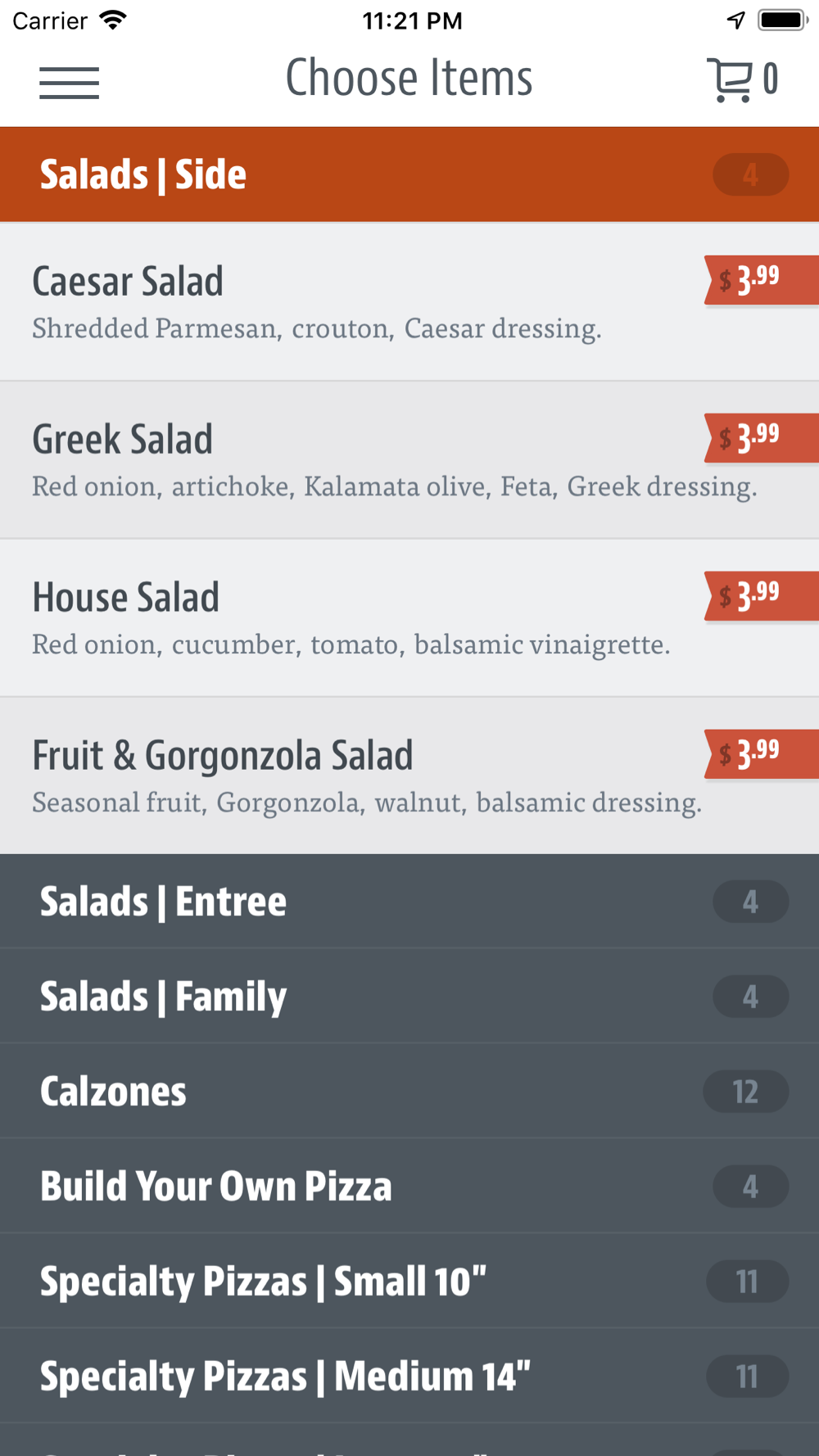The width and height of the screenshot is (819, 1456).
Task: Expand the Salads | Entree category
Action: (409, 902)
